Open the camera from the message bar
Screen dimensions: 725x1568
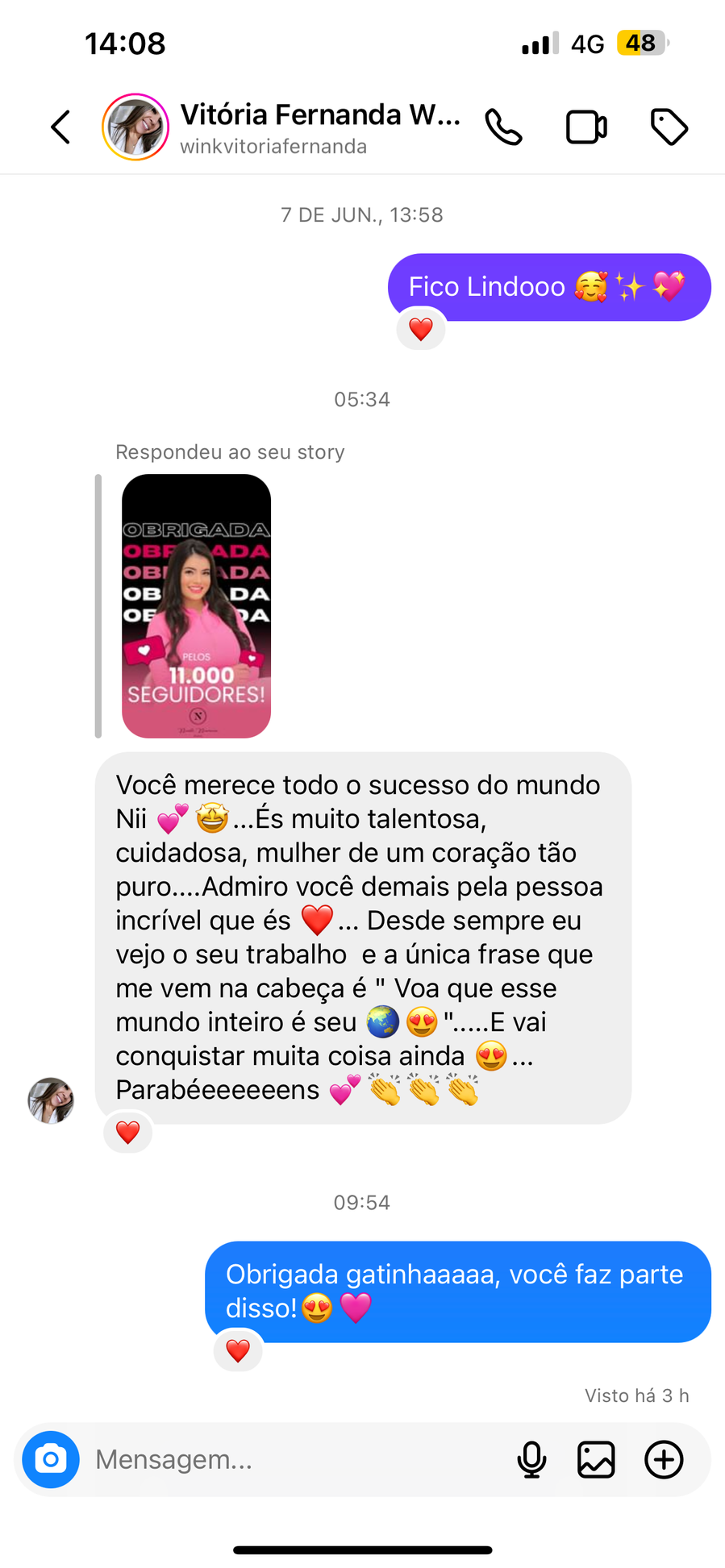tap(51, 1459)
